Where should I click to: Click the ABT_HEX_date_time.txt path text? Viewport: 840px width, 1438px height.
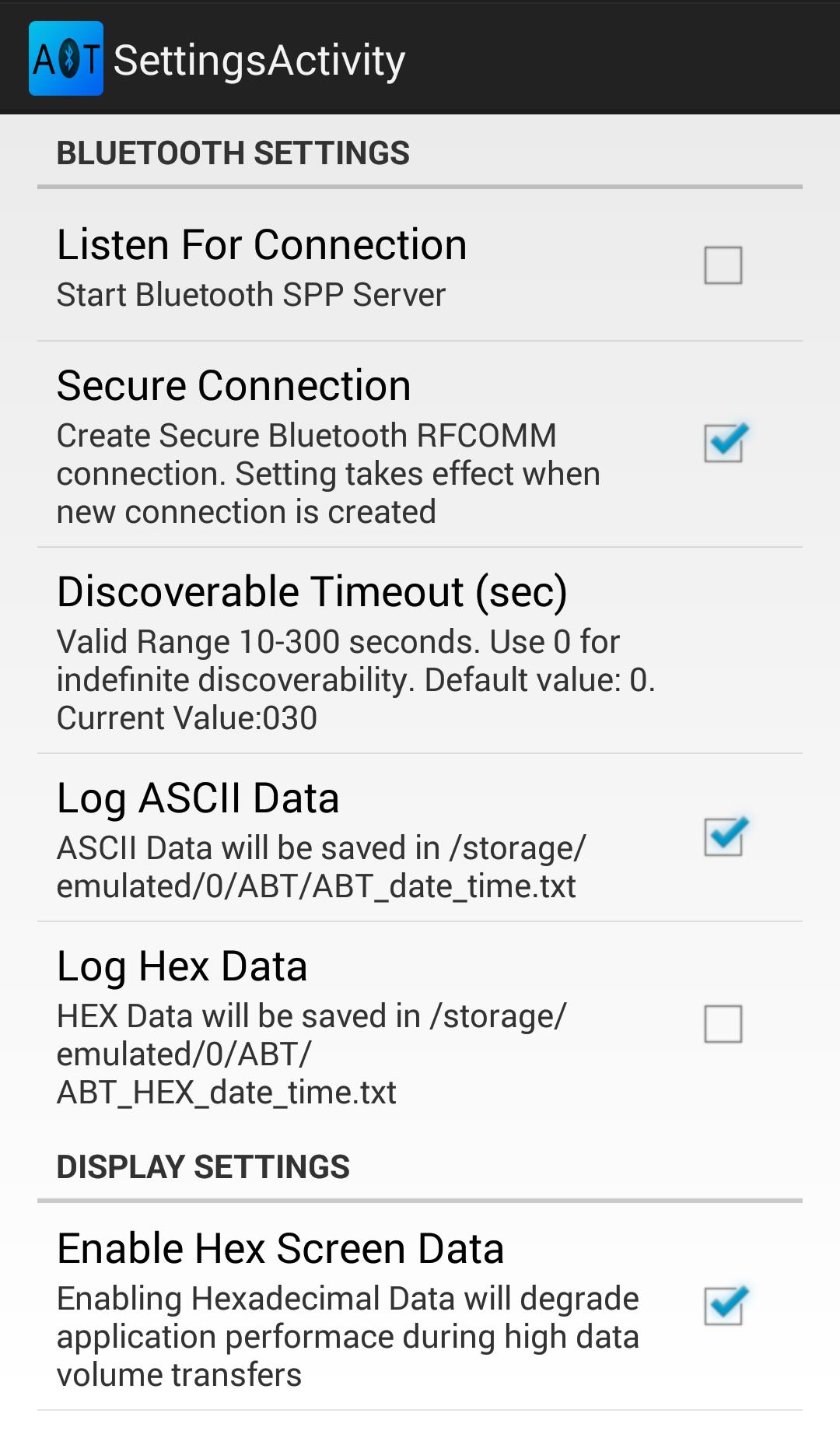[226, 1093]
